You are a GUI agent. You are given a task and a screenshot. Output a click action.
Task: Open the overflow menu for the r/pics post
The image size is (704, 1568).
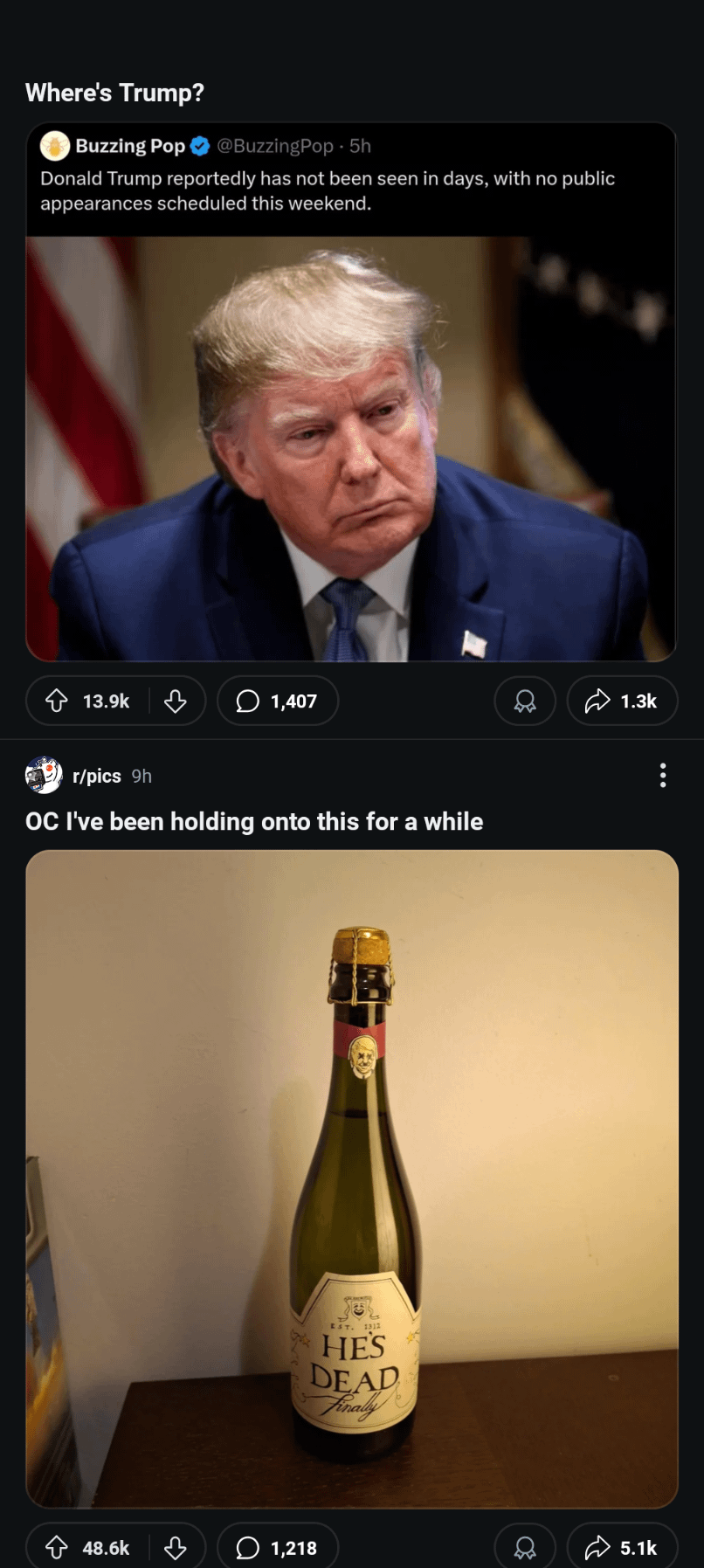pos(663,776)
